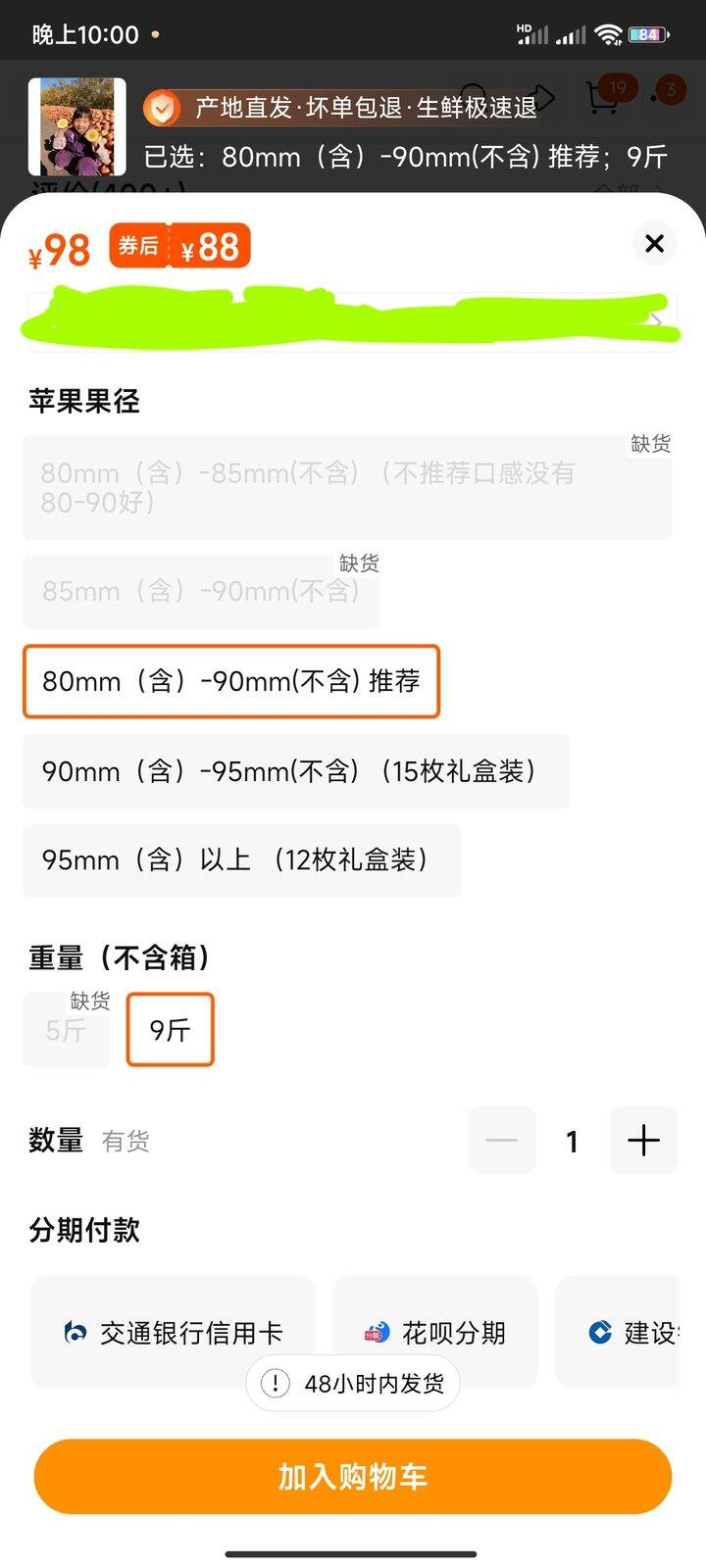Pick 95mm and above 12-piece gift box

(x=241, y=860)
